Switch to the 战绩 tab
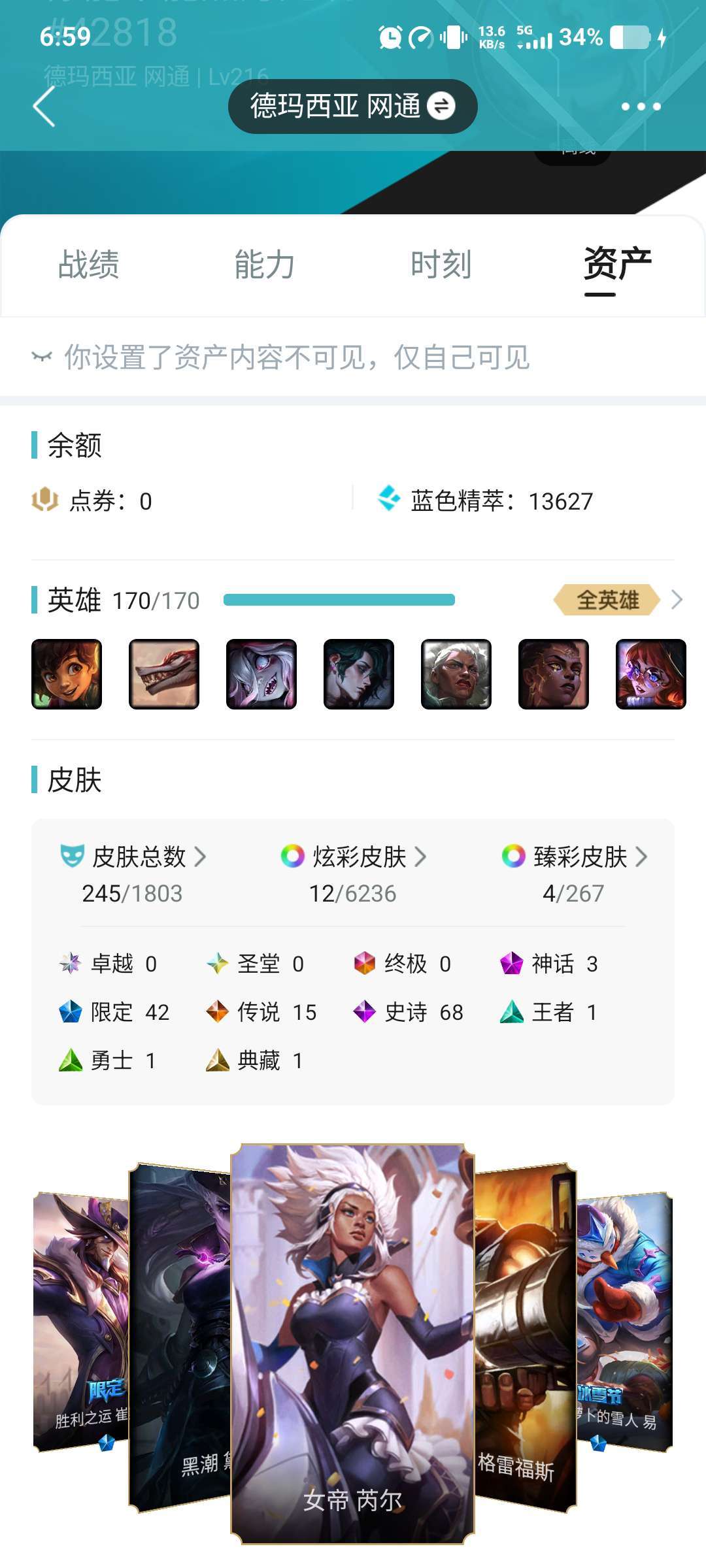 (89, 265)
